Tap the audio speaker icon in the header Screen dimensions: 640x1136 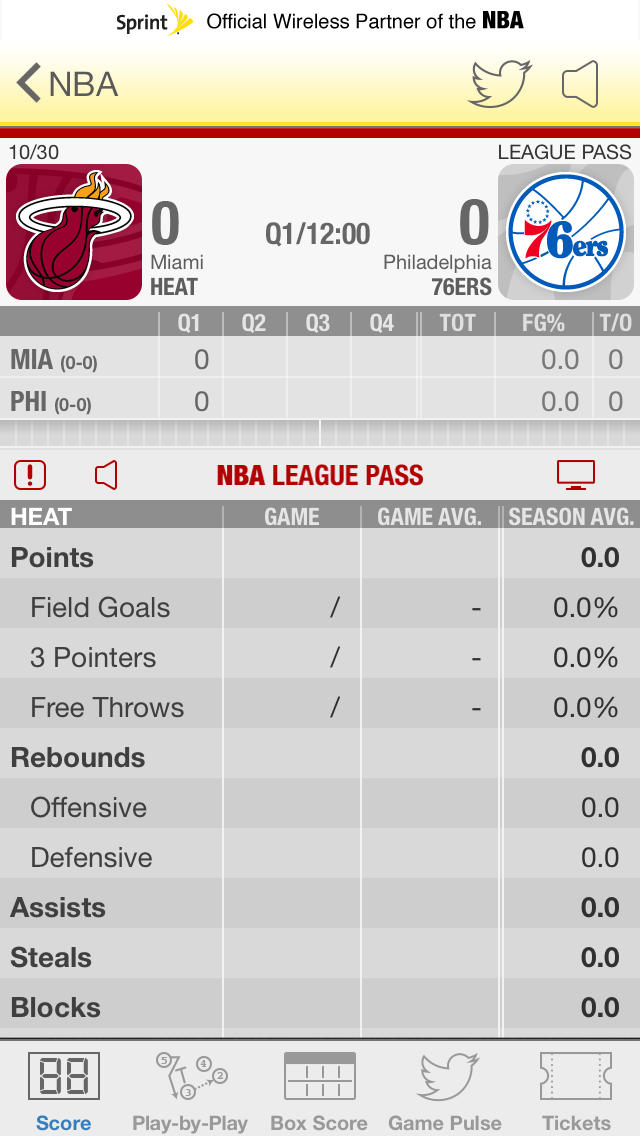(x=581, y=84)
